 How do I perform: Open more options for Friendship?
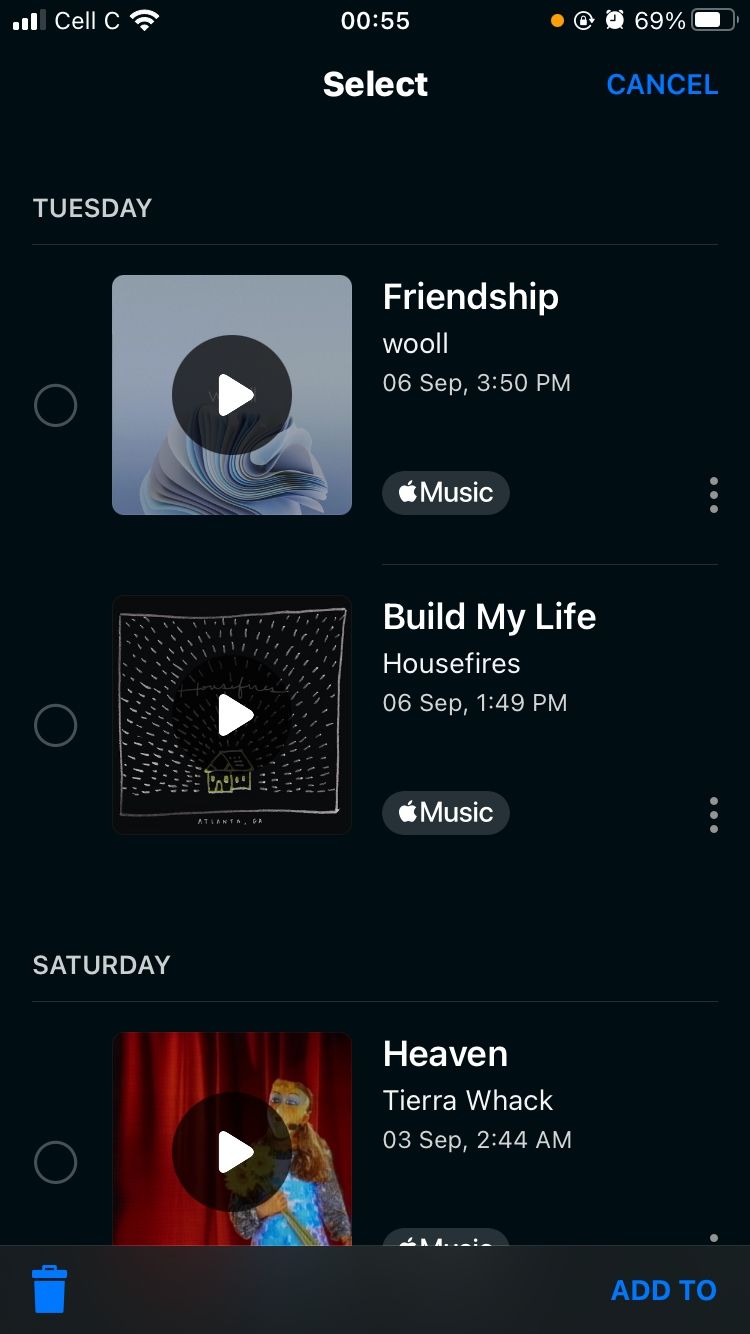pos(713,495)
